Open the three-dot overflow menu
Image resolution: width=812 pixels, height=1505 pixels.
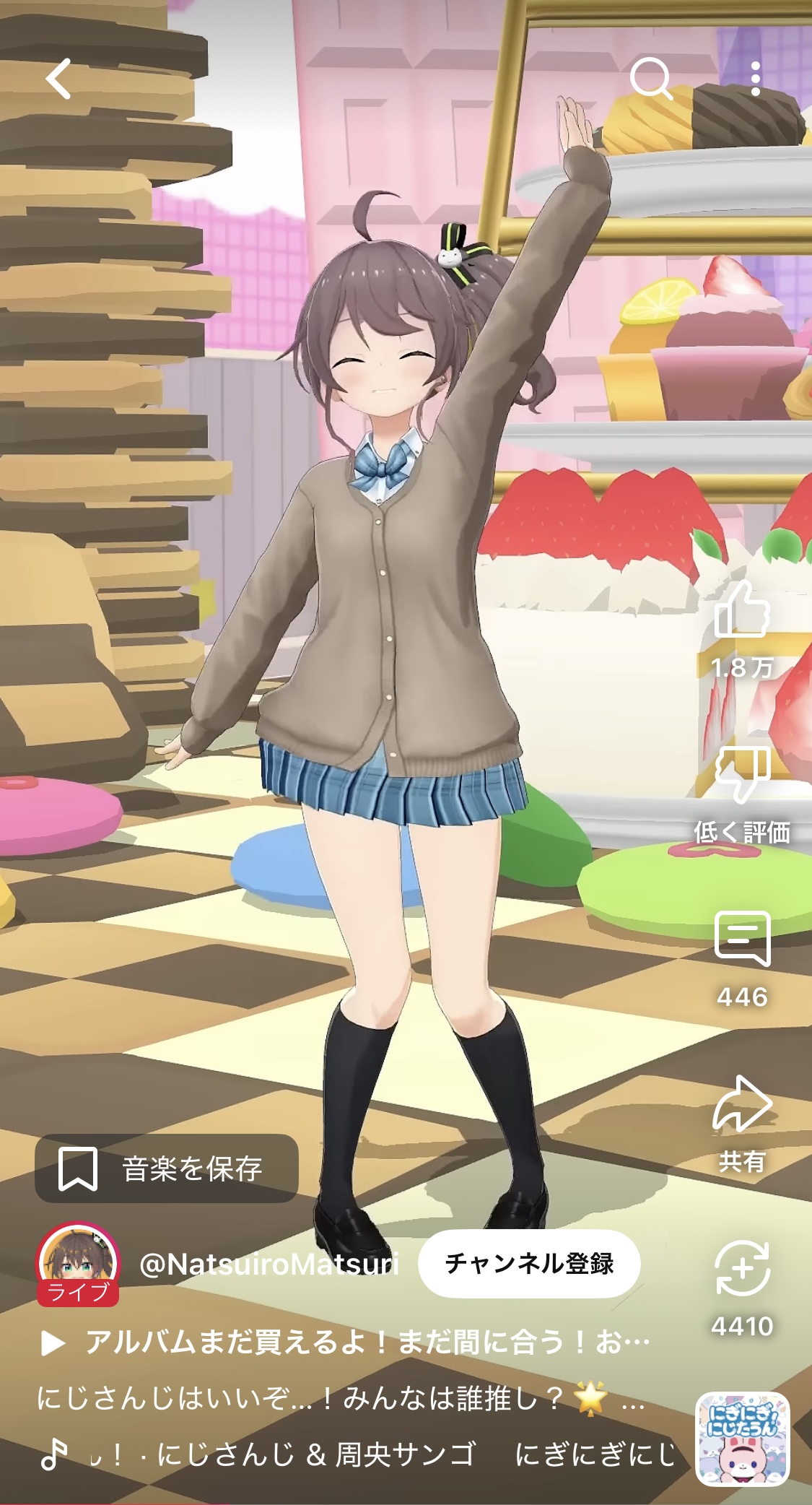point(755,79)
